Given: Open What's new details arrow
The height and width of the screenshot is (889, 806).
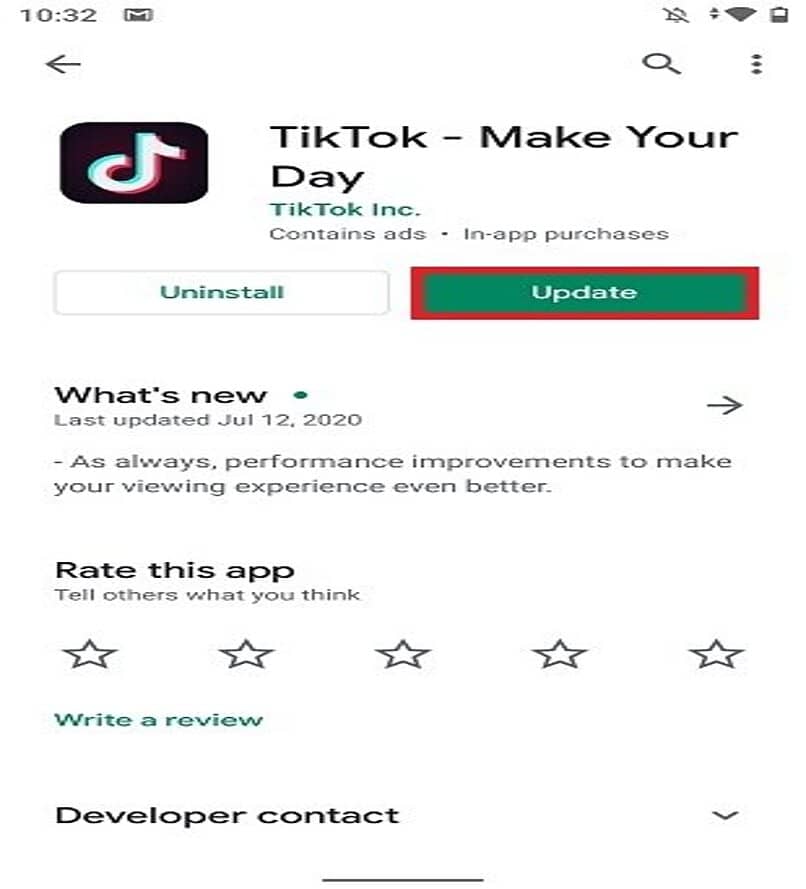Looking at the screenshot, I should pos(724,405).
